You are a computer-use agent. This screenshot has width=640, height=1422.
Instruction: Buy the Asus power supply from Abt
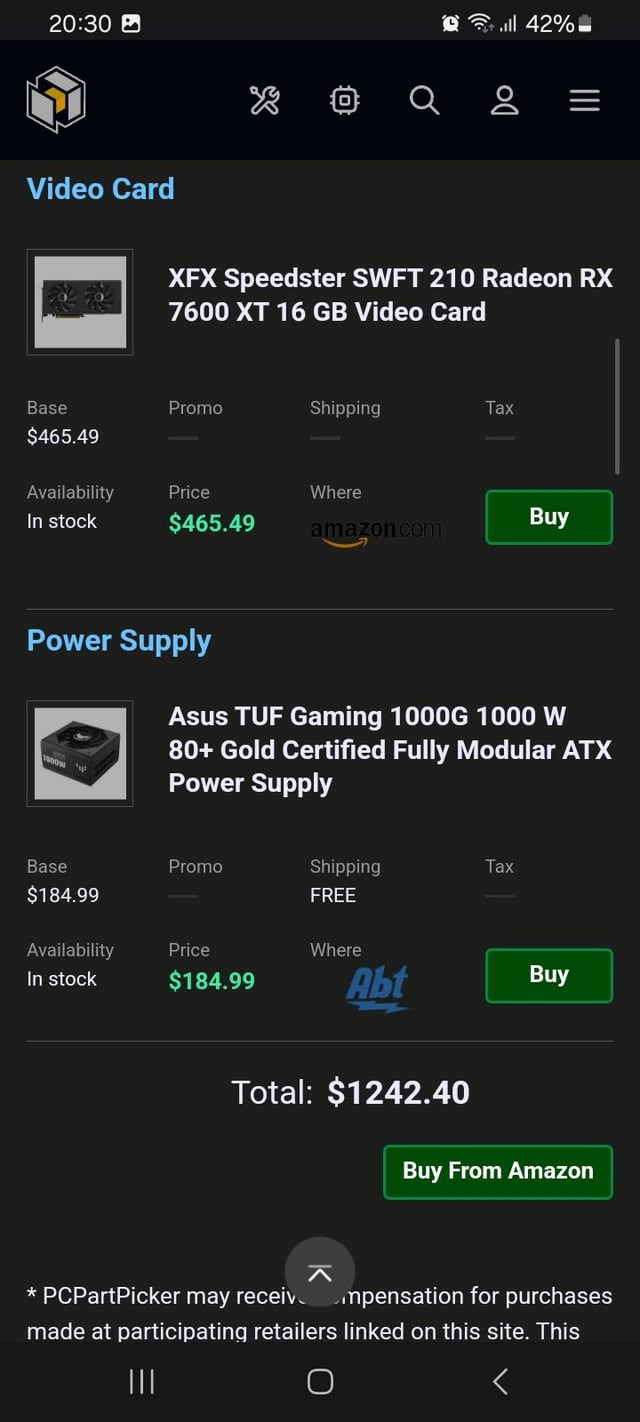click(548, 975)
